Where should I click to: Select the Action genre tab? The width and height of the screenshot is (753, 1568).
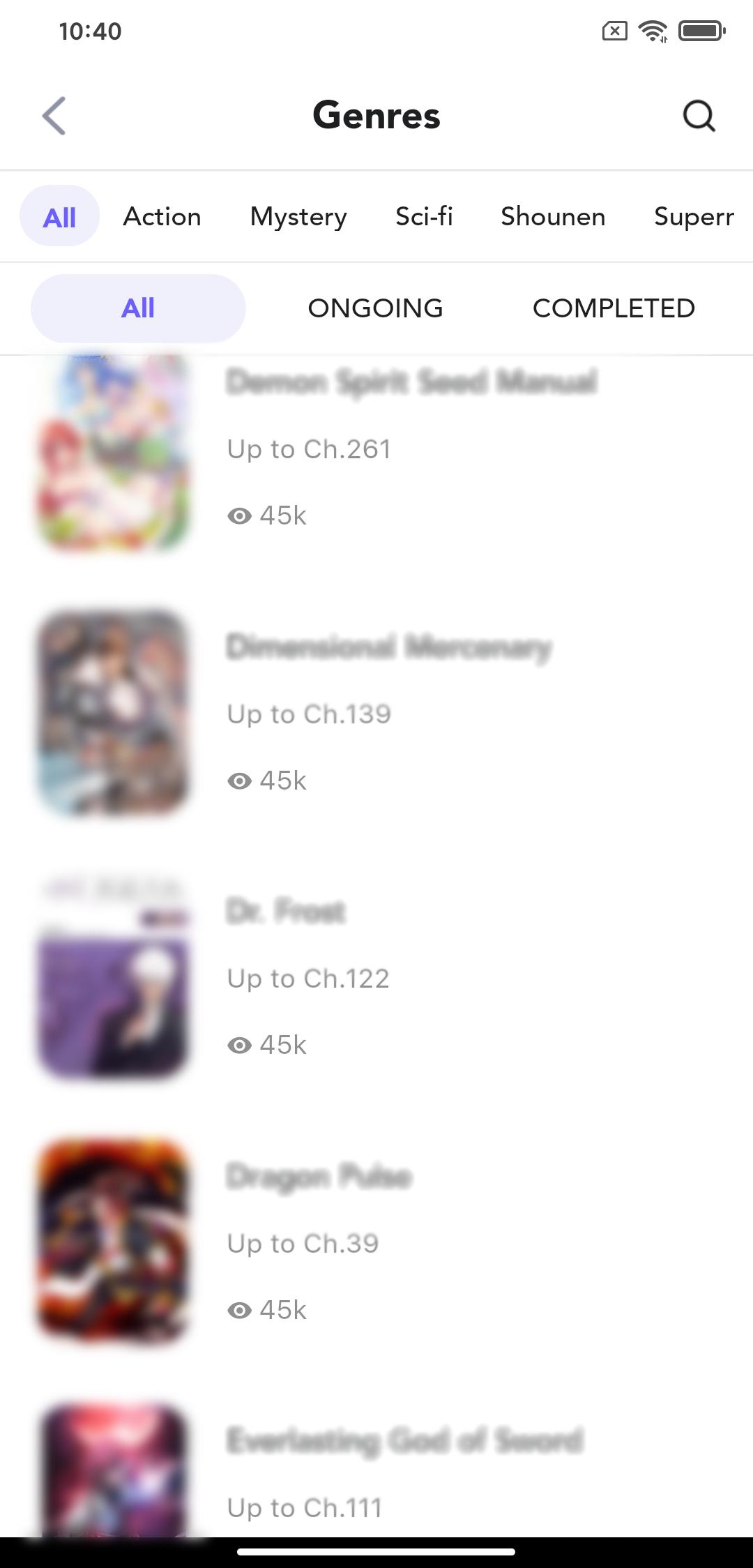(x=162, y=217)
